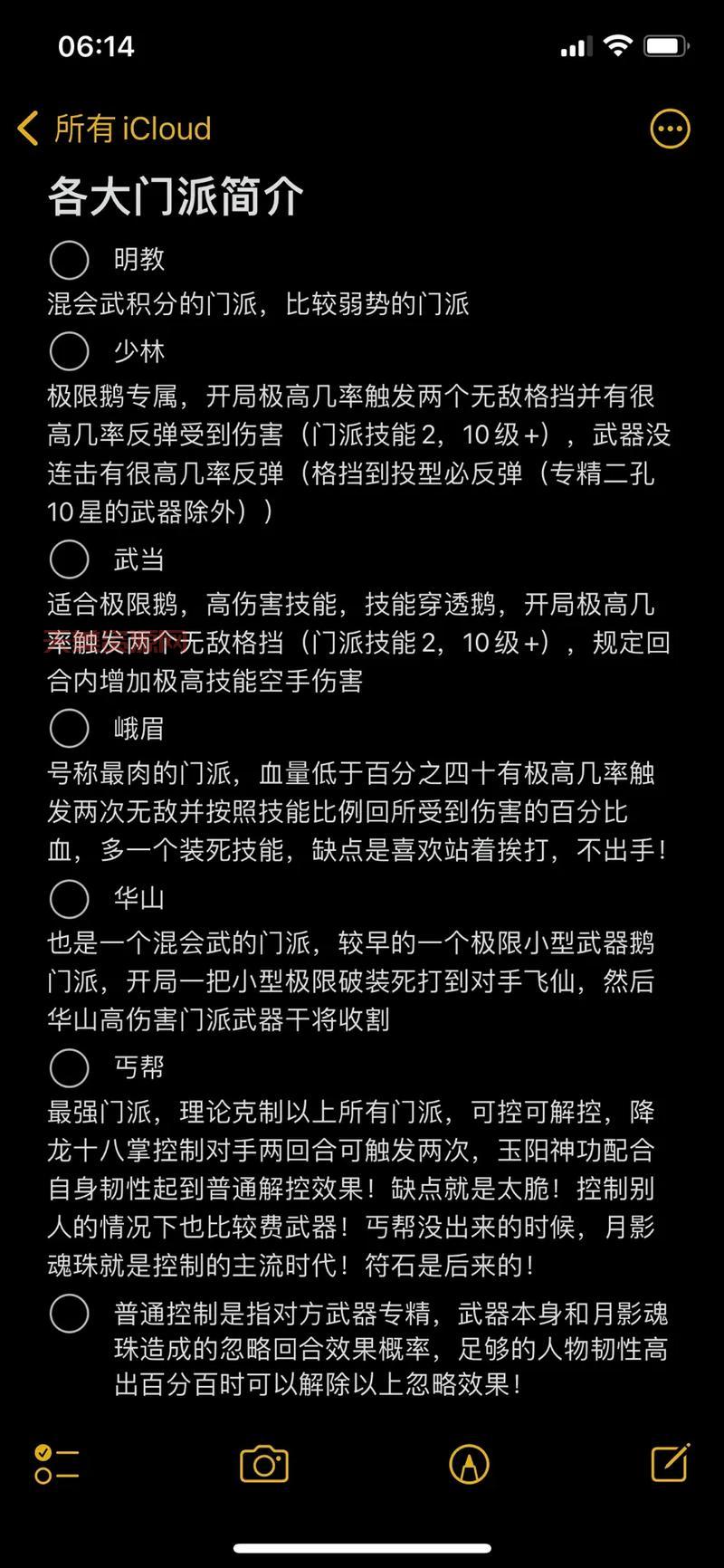Check off the 明教 checklist item
The height and width of the screenshot is (1568, 724).
69,260
